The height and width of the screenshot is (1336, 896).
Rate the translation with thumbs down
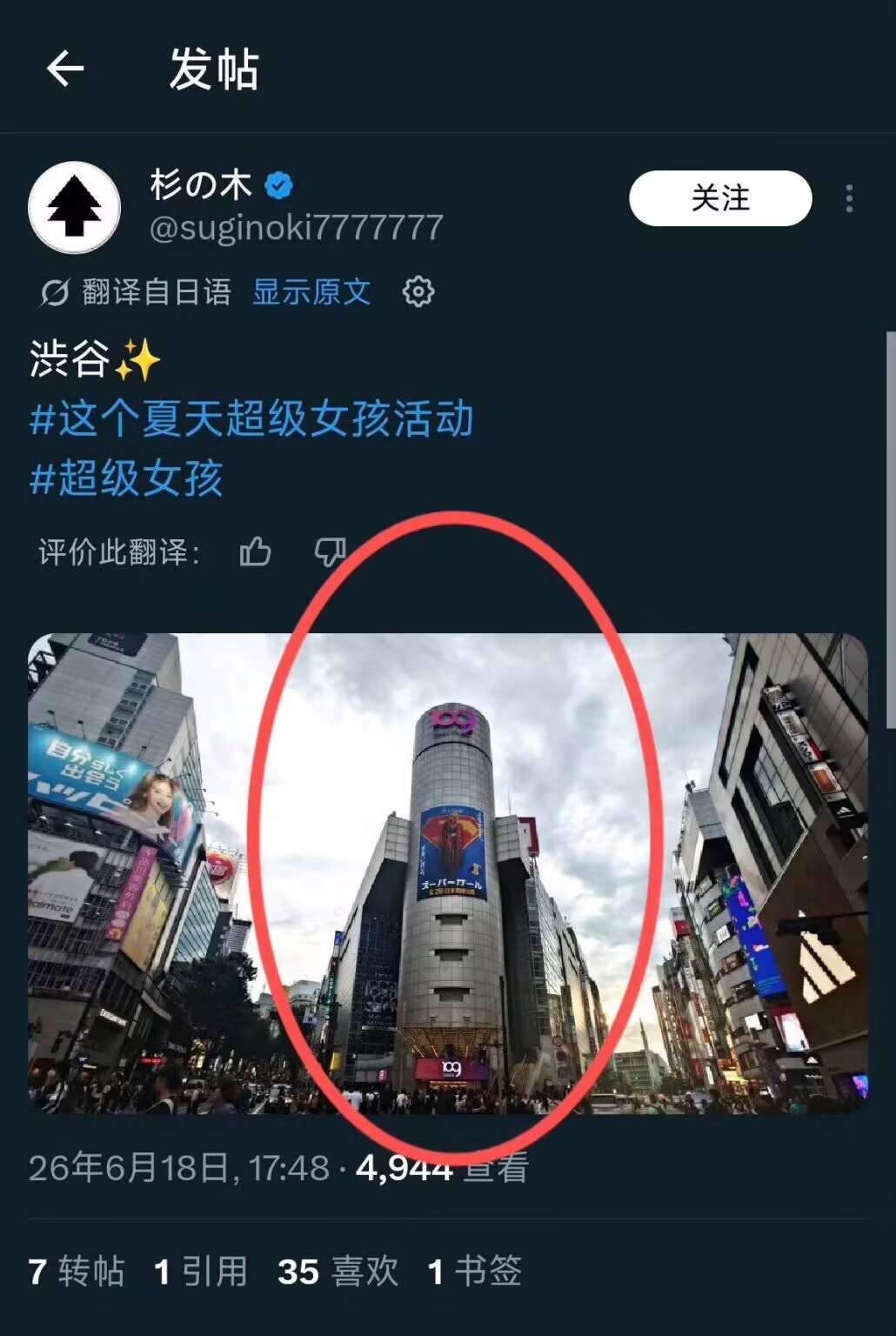pyautogui.click(x=330, y=551)
